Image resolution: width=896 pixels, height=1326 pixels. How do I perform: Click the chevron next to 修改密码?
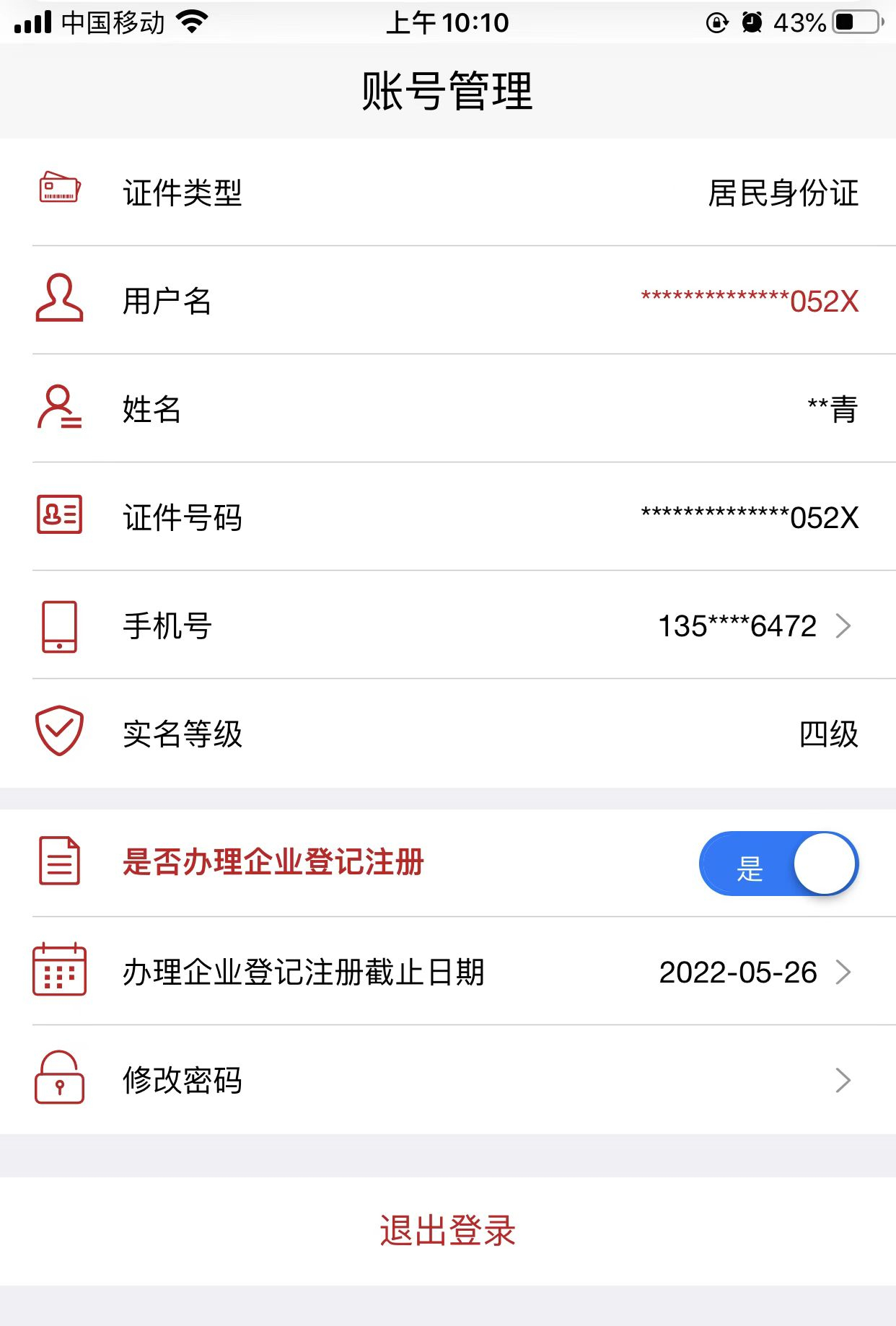[x=843, y=1080]
